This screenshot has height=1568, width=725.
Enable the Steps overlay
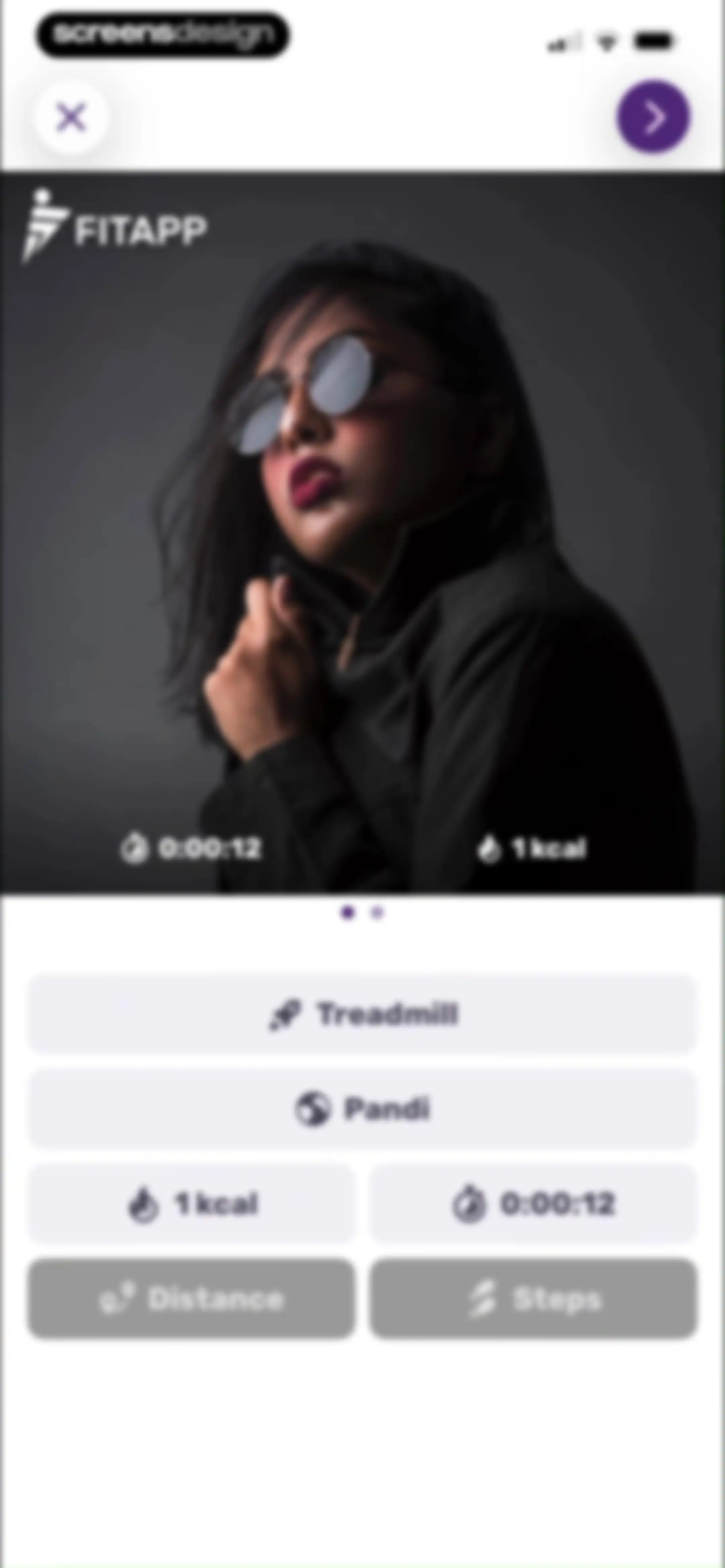(533, 1298)
